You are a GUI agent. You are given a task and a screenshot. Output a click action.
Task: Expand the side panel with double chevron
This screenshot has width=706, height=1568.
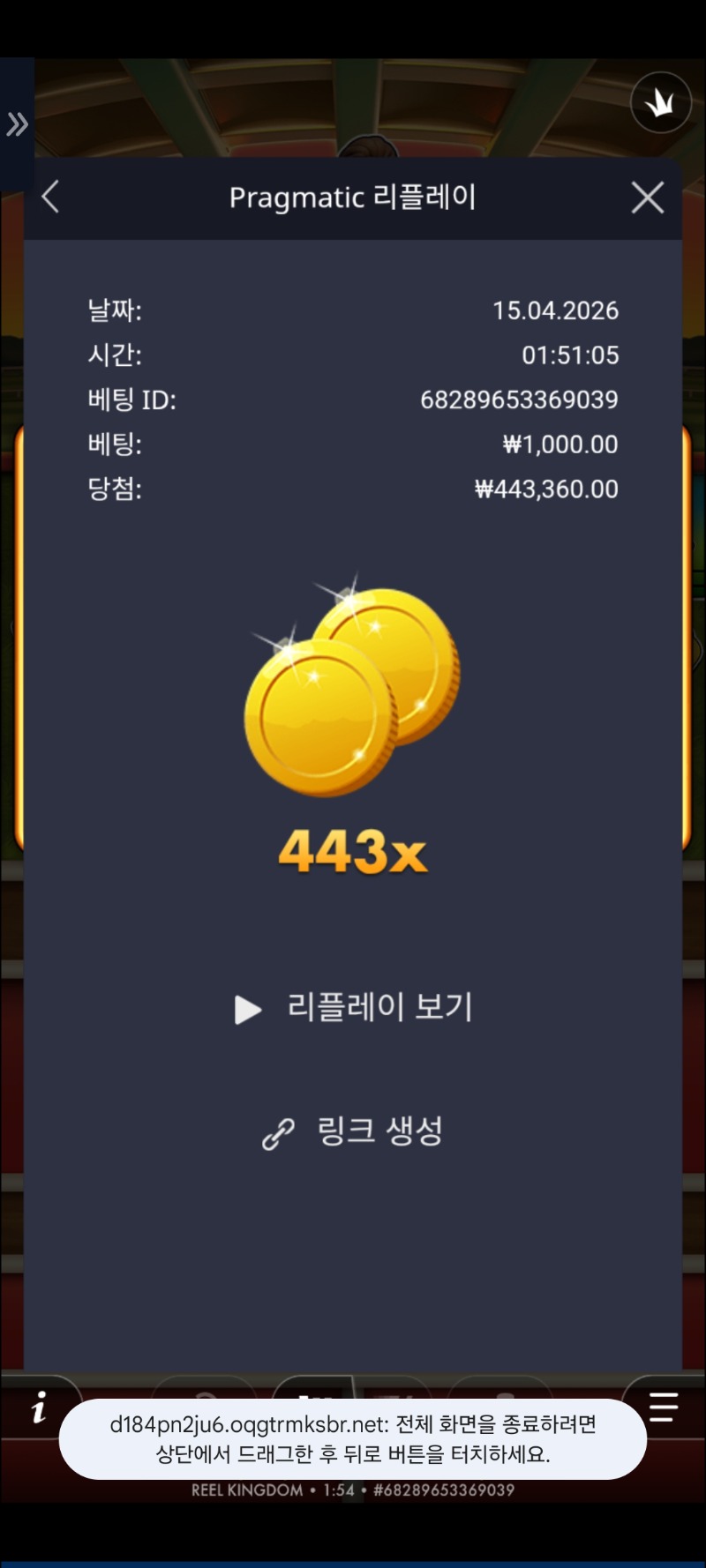17,124
